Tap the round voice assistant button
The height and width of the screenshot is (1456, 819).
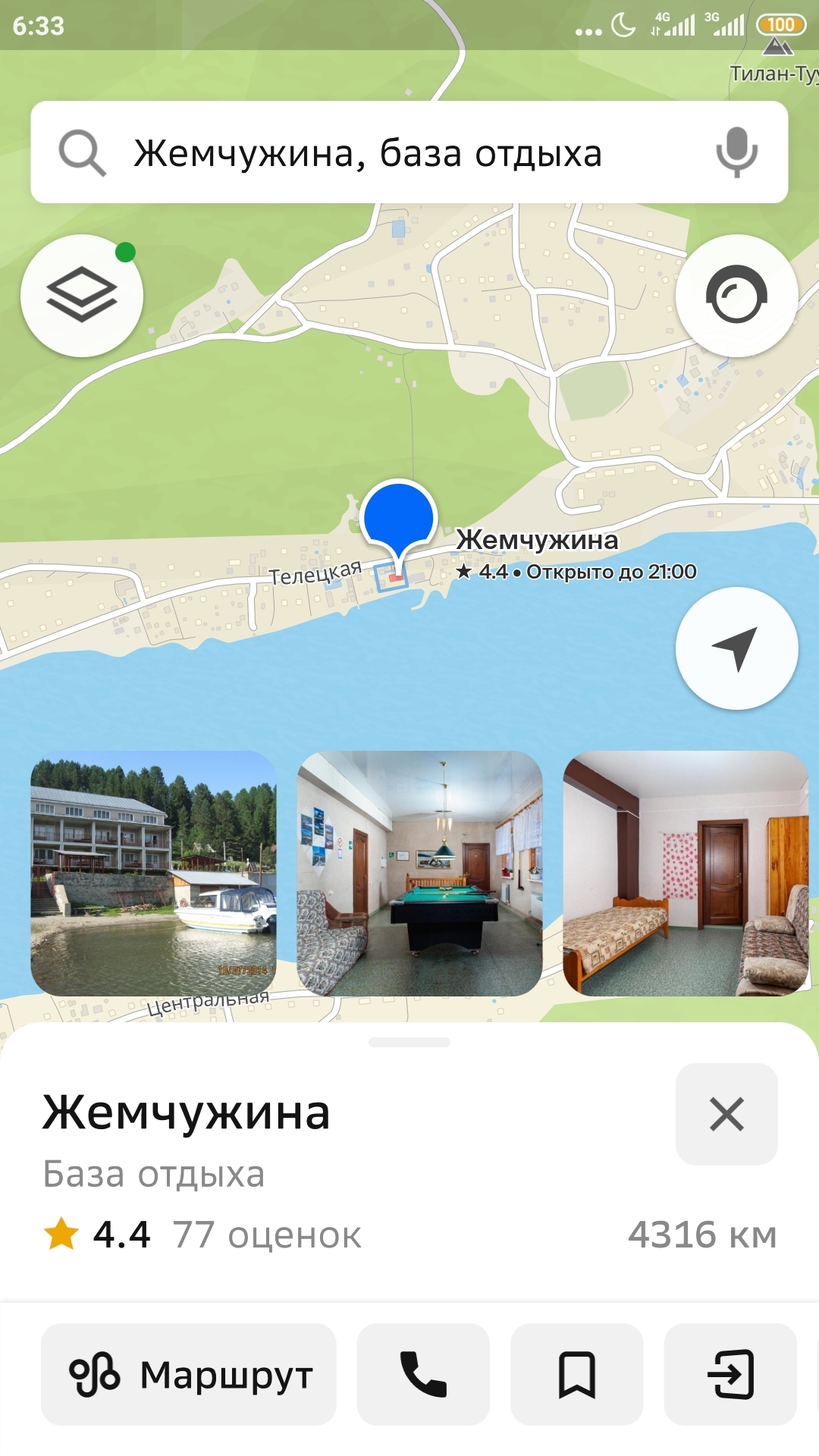click(x=736, y=296)
